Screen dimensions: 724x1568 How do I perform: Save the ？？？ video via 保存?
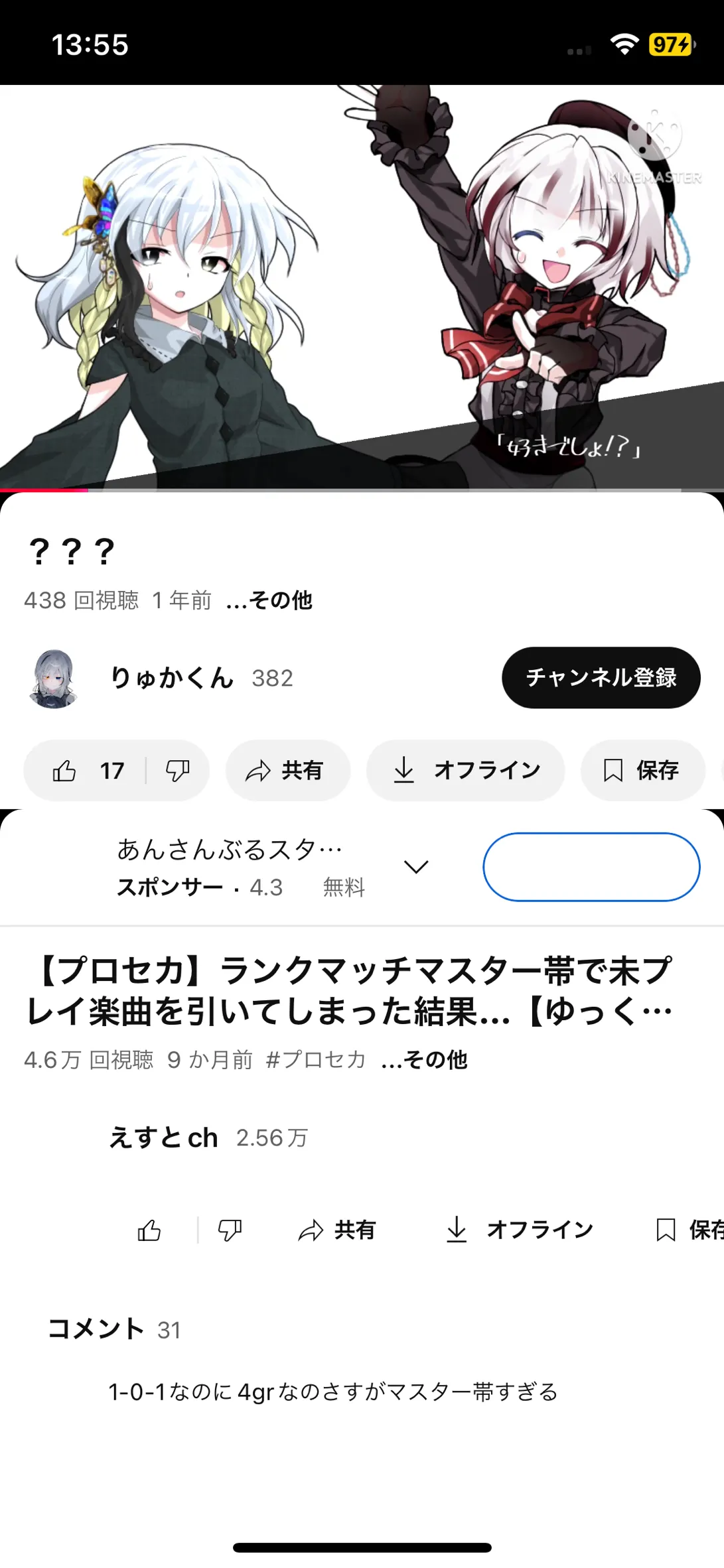click(x=642, y=770)
